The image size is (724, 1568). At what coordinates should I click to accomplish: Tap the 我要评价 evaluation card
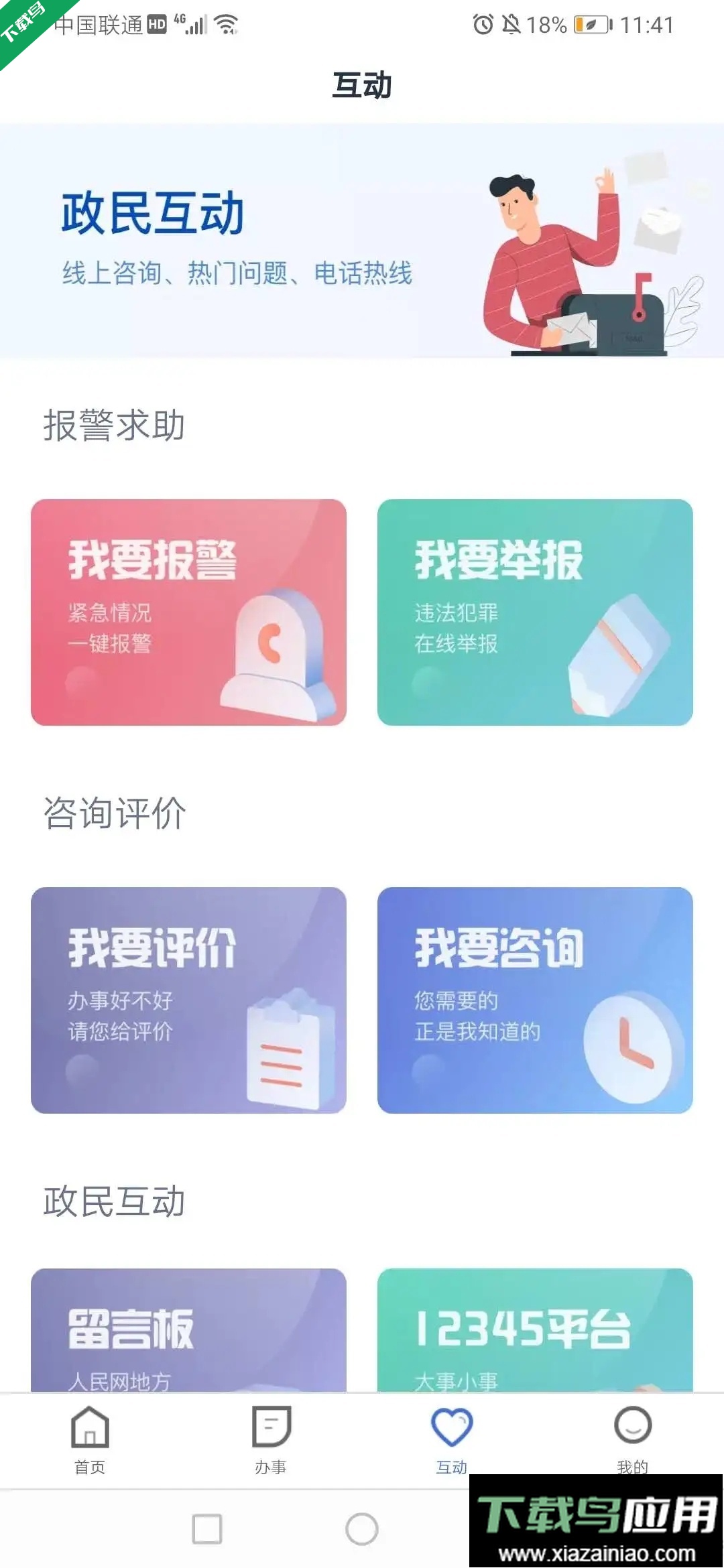point(188,1002)
